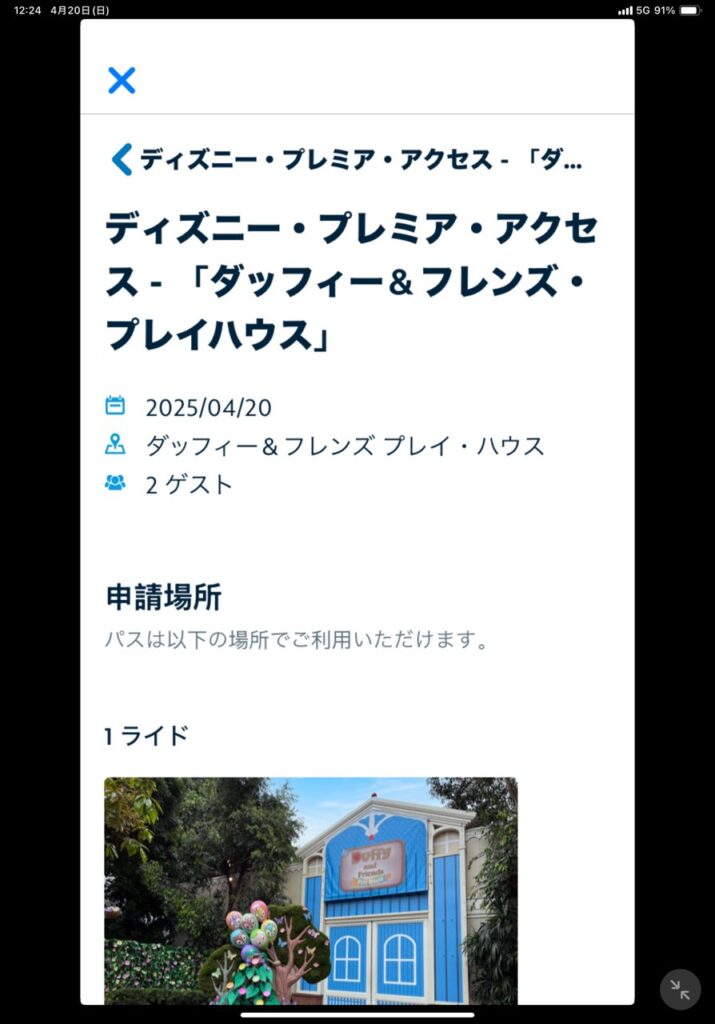Open the Duffy & Friends Play House ride image
The width and height of the screenshot is (715, 1024).
pos(311,889)
